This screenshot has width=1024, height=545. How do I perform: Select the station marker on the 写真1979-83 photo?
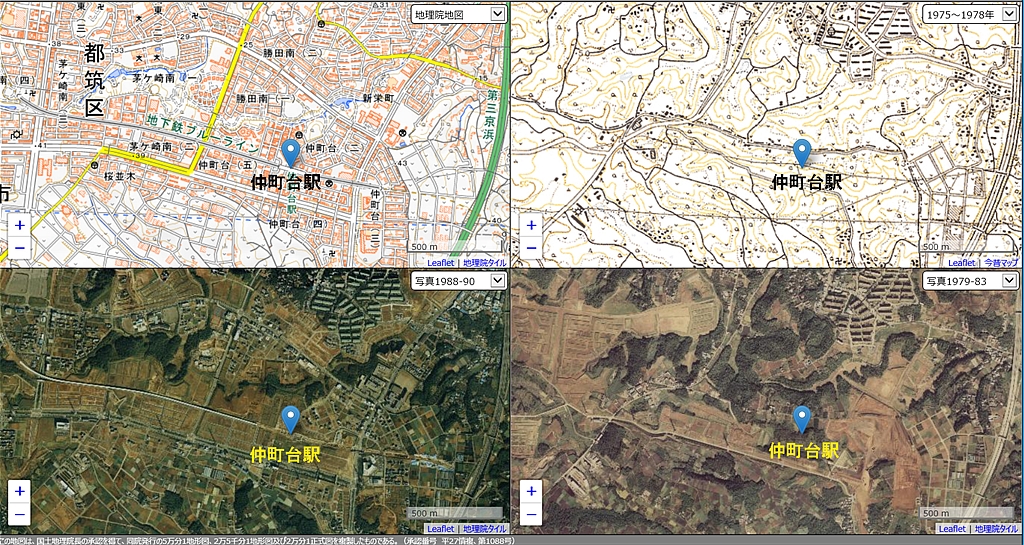(x=802, y=418)
